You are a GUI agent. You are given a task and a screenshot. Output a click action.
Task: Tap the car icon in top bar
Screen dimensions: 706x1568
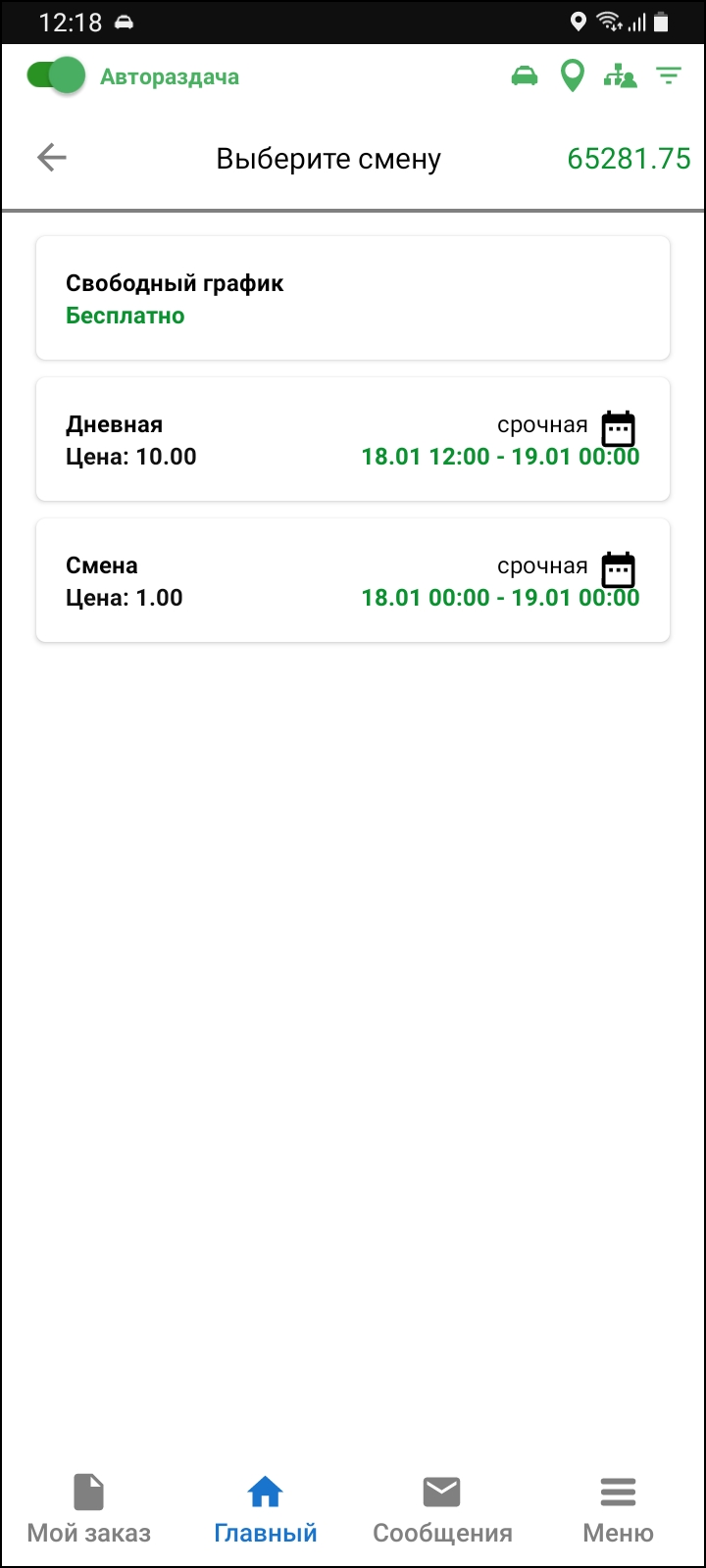pos(525,76)
